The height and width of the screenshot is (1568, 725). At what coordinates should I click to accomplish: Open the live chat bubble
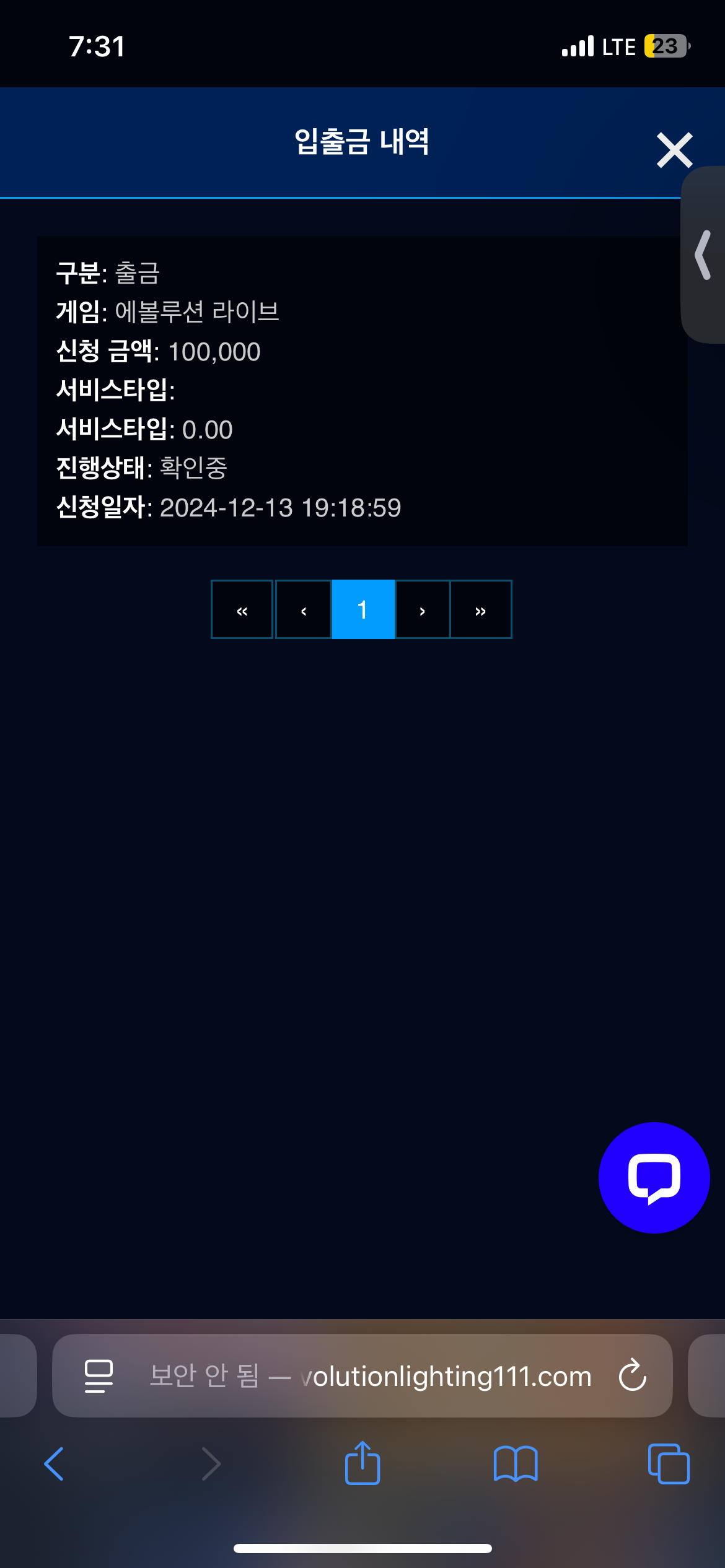[654, 1177]
